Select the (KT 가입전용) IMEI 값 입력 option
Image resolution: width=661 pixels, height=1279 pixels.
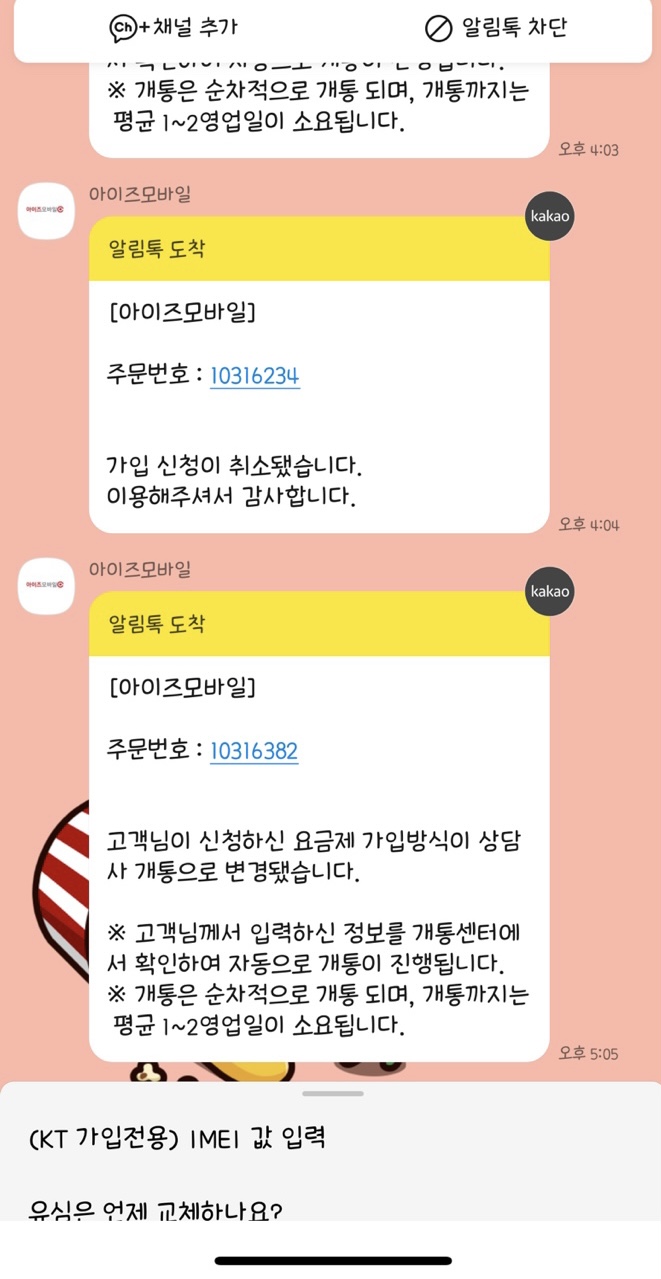pyautogui.click(x=177, y=1138)
